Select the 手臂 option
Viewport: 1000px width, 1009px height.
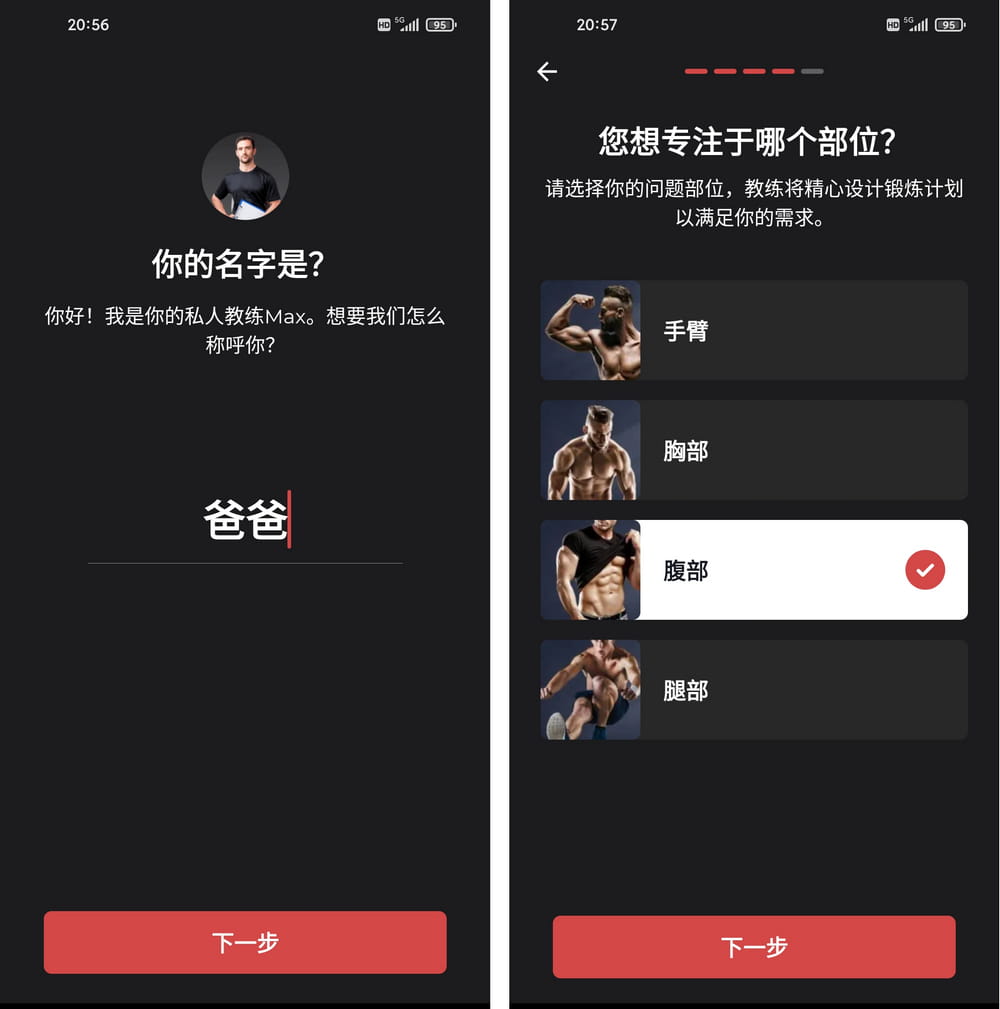click(x=754, y=330)
